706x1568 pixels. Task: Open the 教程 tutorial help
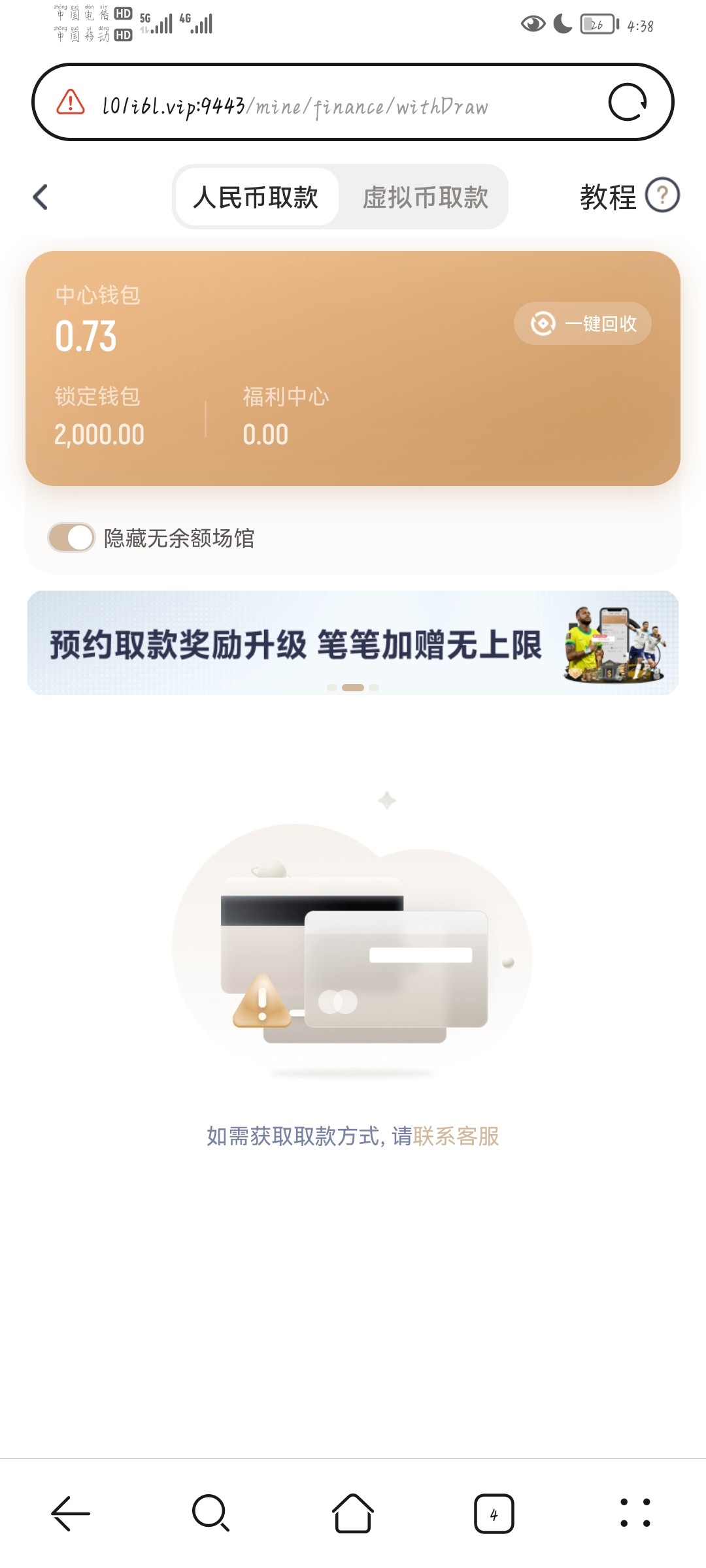point(629,196)
